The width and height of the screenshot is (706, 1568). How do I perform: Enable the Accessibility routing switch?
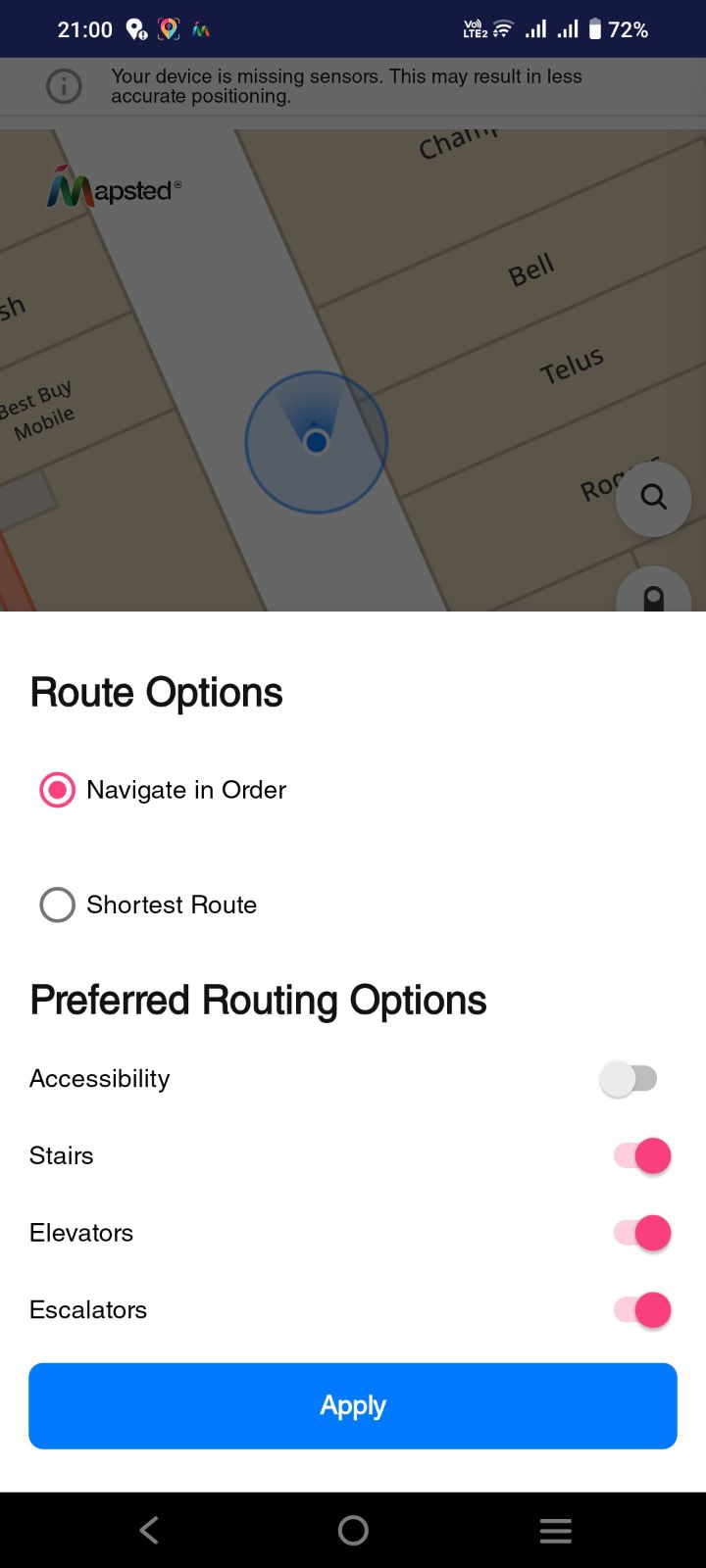point(630,1079)
